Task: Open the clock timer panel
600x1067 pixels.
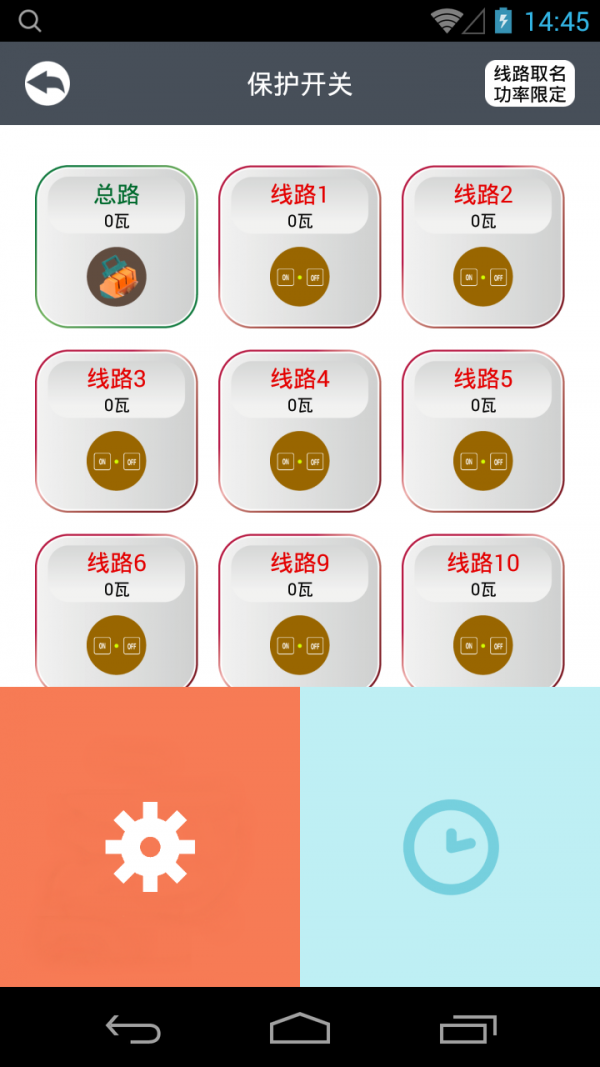Action: (450, 846)
